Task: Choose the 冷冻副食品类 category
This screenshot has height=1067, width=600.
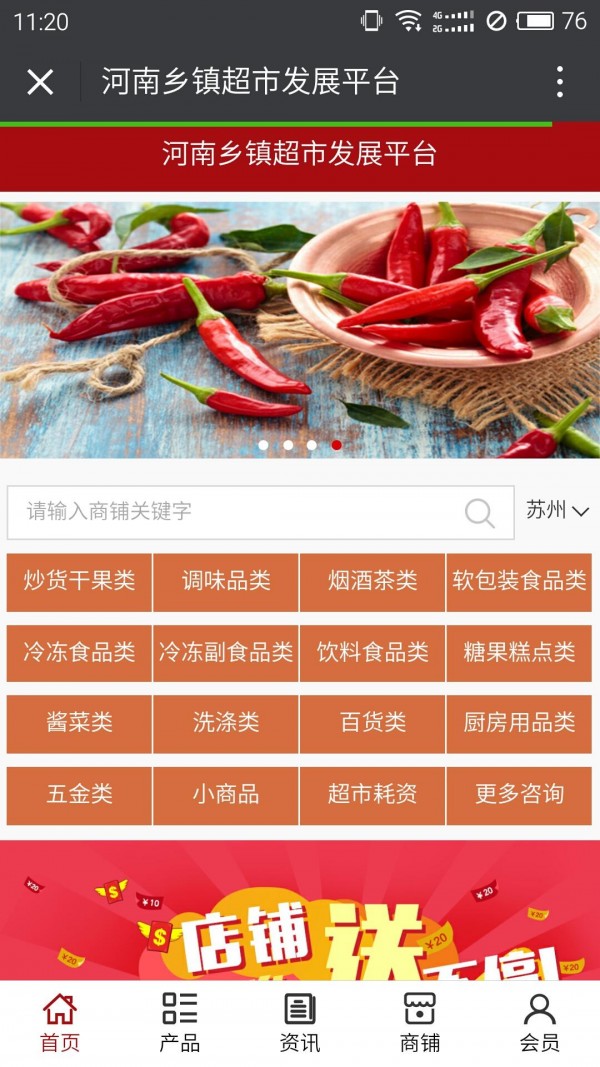Action: tap(226, 653)
